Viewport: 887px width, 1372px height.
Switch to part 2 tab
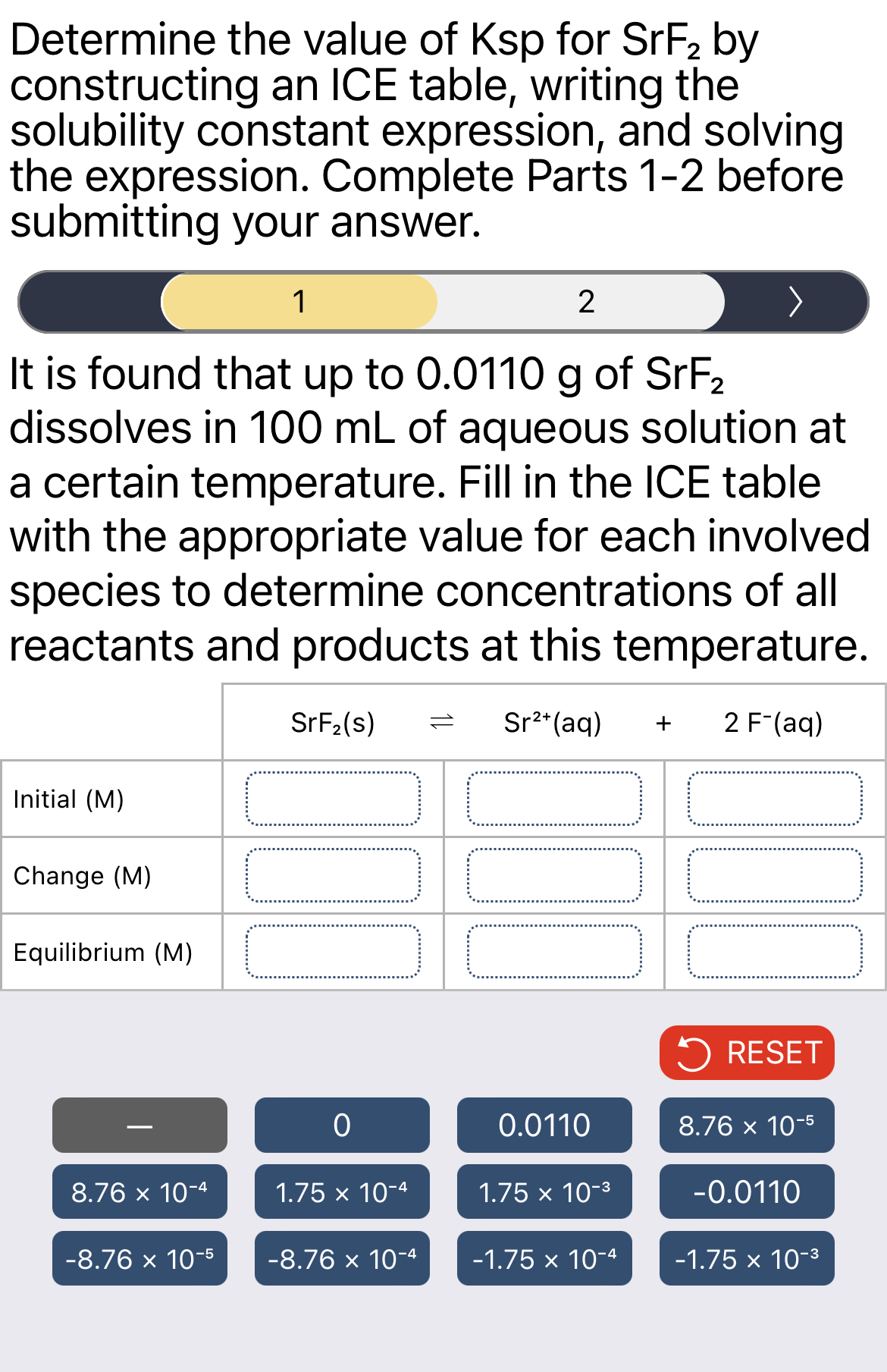click(585, 302)
